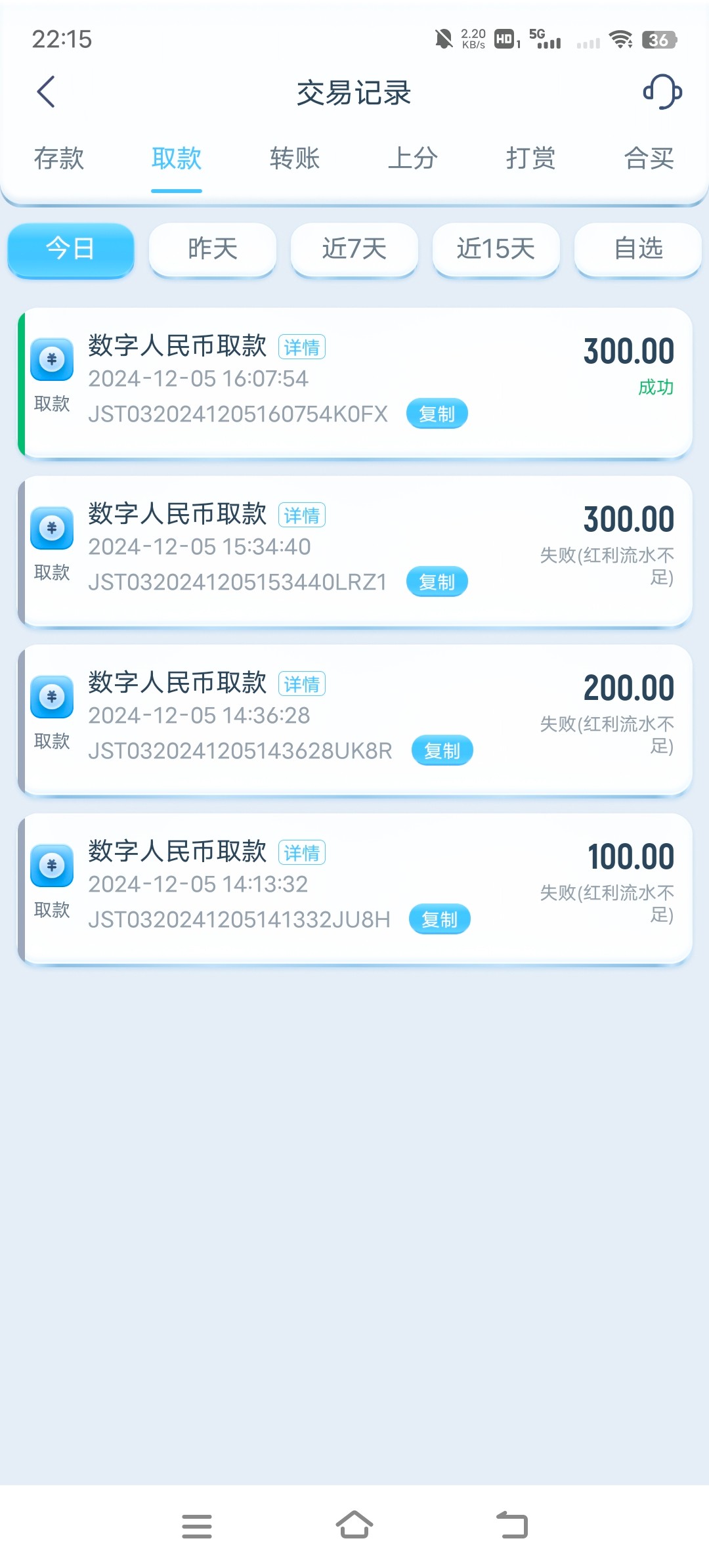This screenshot has width=709, height=1568.
Task: Show records from 近7天
Action: pyautogui.click(x=354, y=250)
